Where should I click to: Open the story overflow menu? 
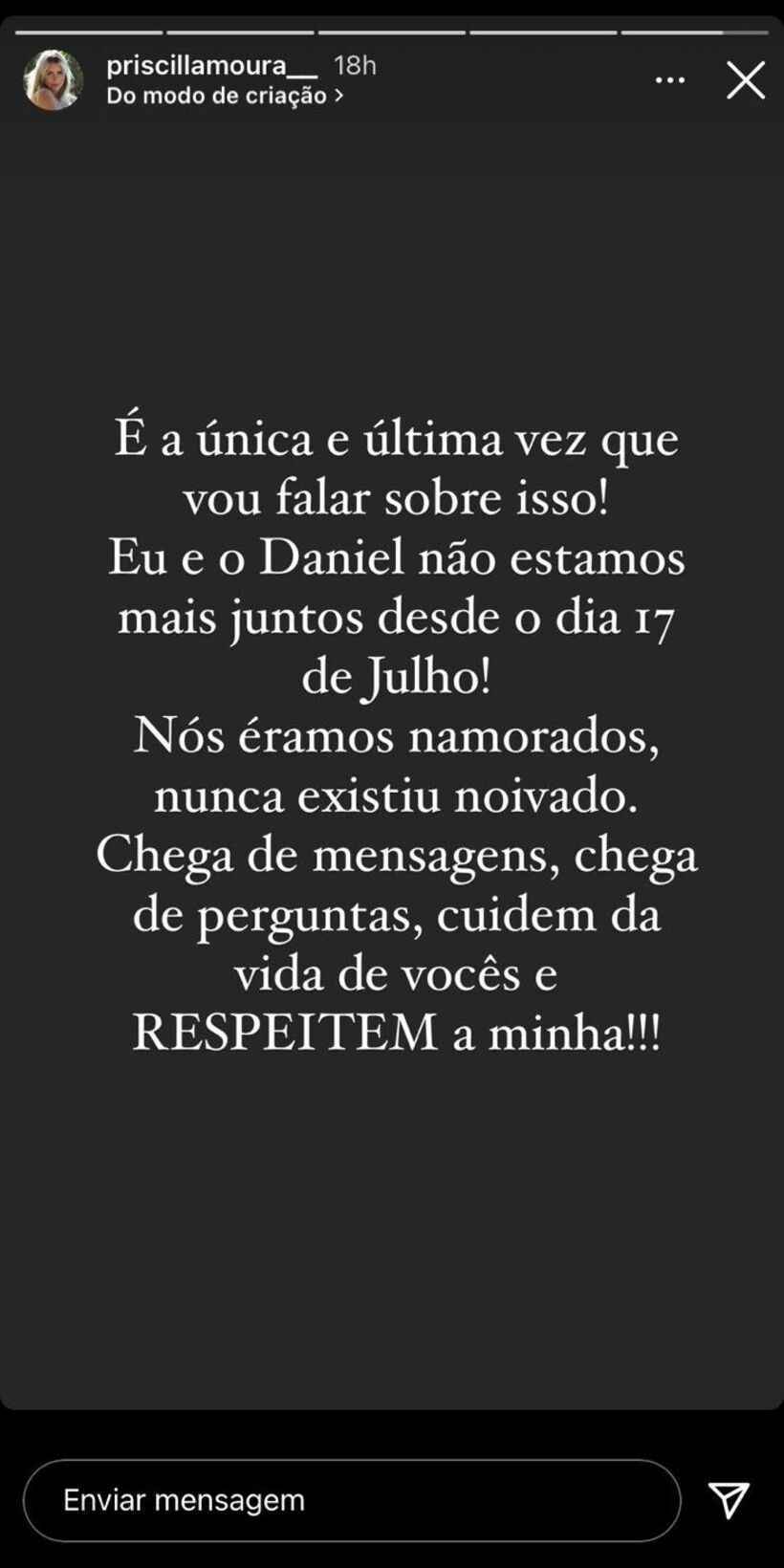669,80
